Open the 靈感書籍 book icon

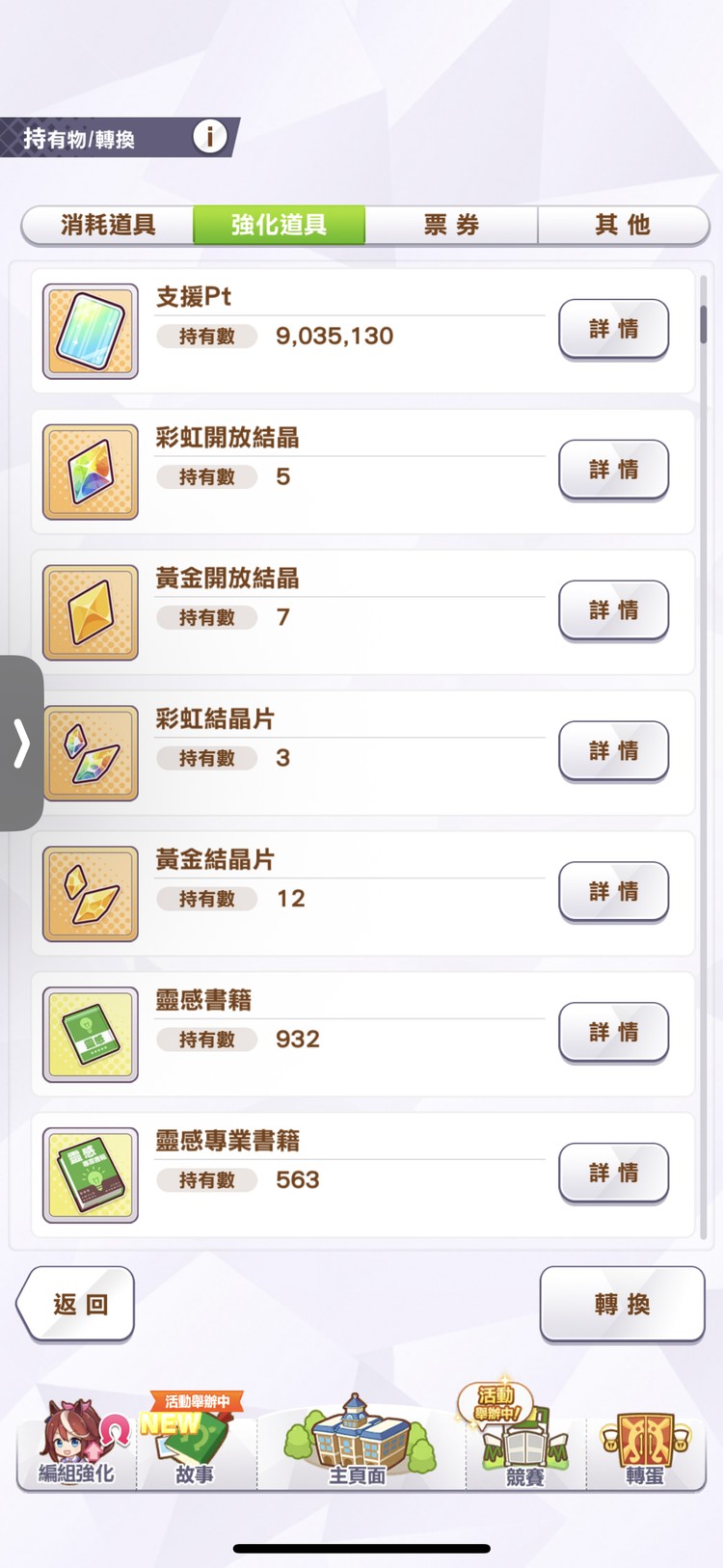click(x=89, y=1034)
